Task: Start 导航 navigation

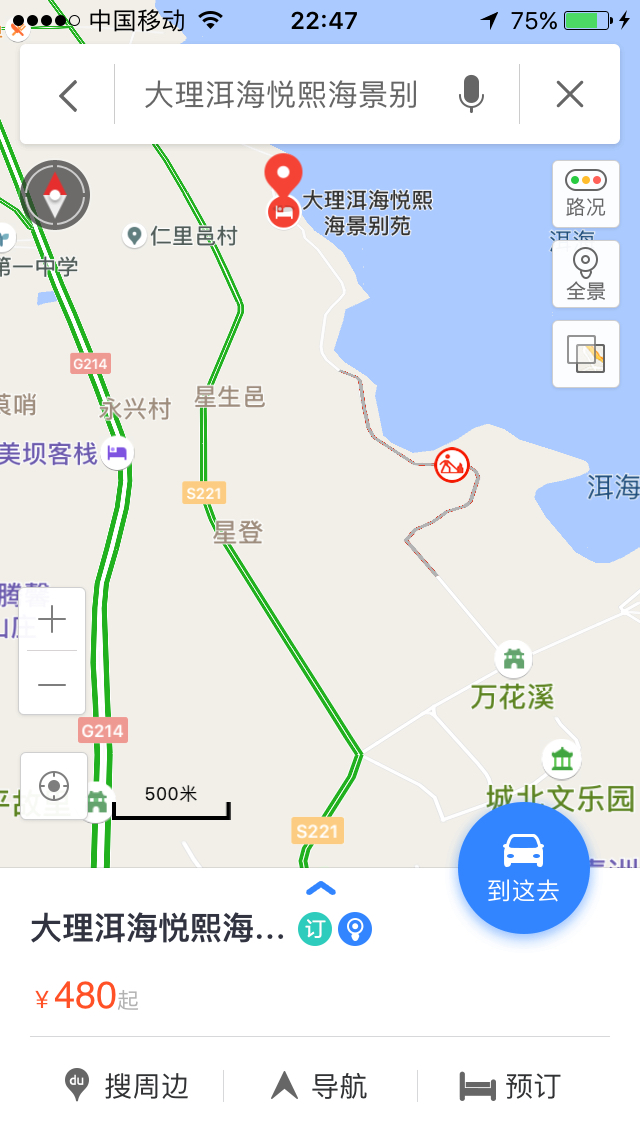Action: (320, 1086)
